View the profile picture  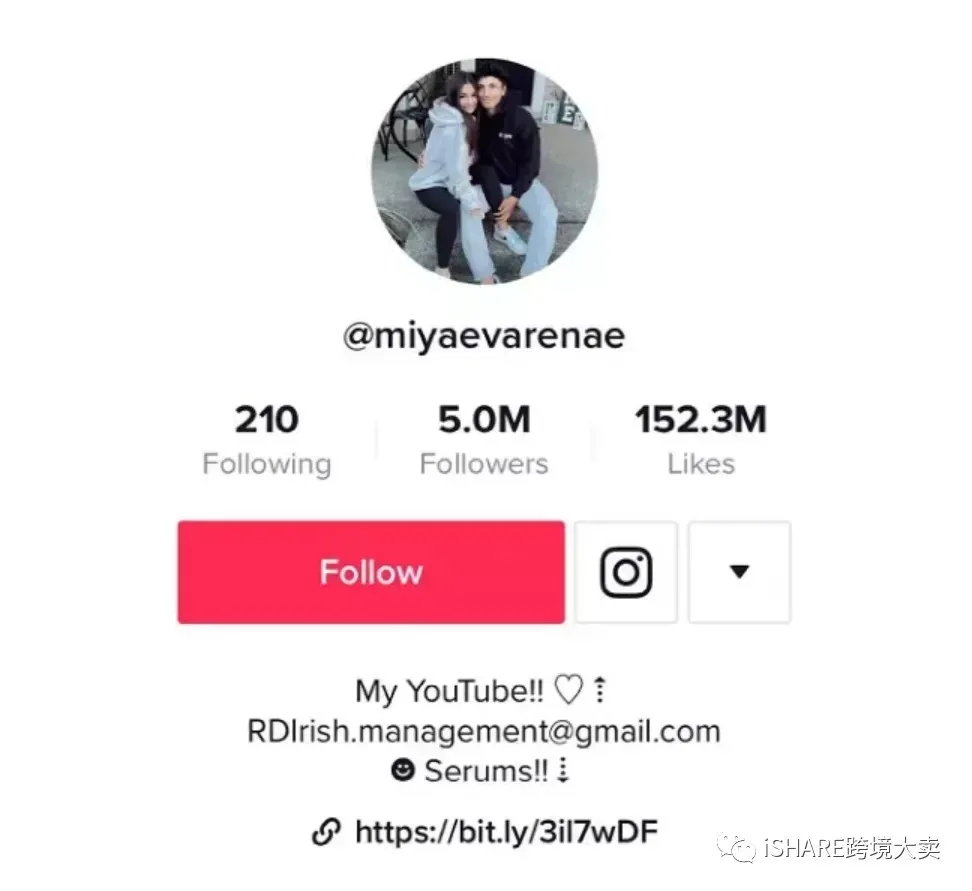(485, 172)
